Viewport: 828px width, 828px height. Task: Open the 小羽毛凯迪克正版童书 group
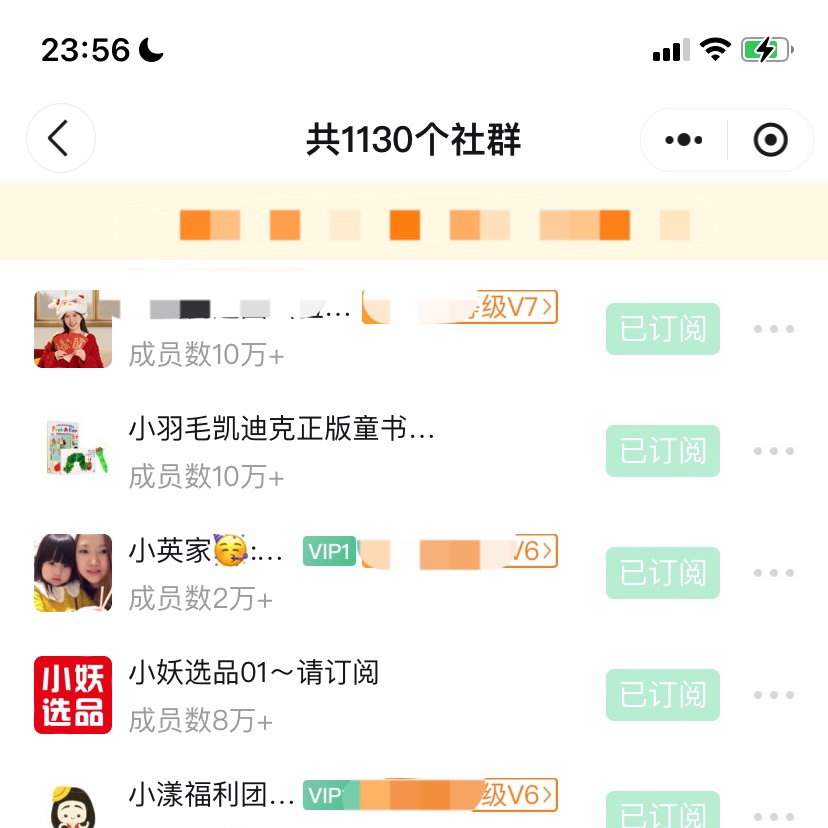tap(282, 430)
